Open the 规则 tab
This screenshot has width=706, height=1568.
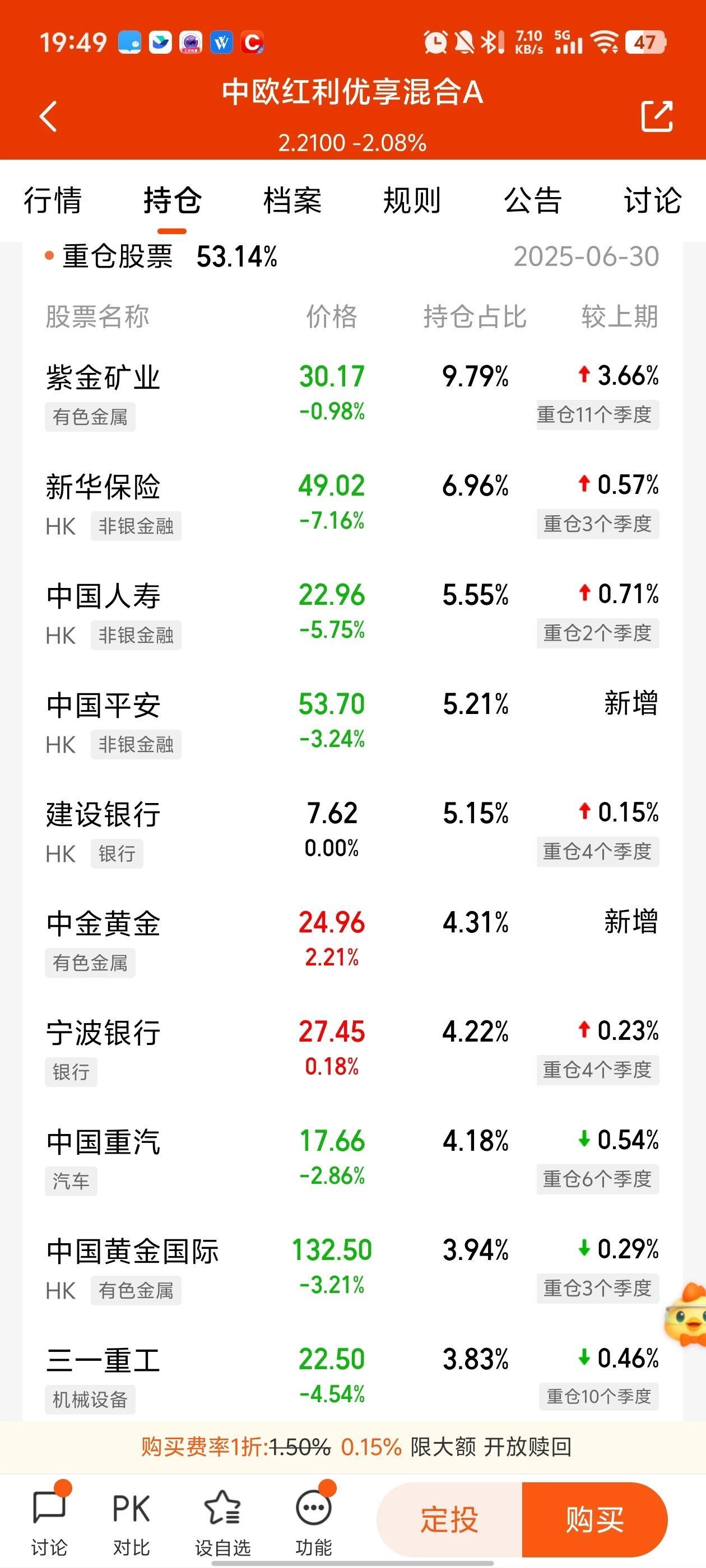pos(412,200)
